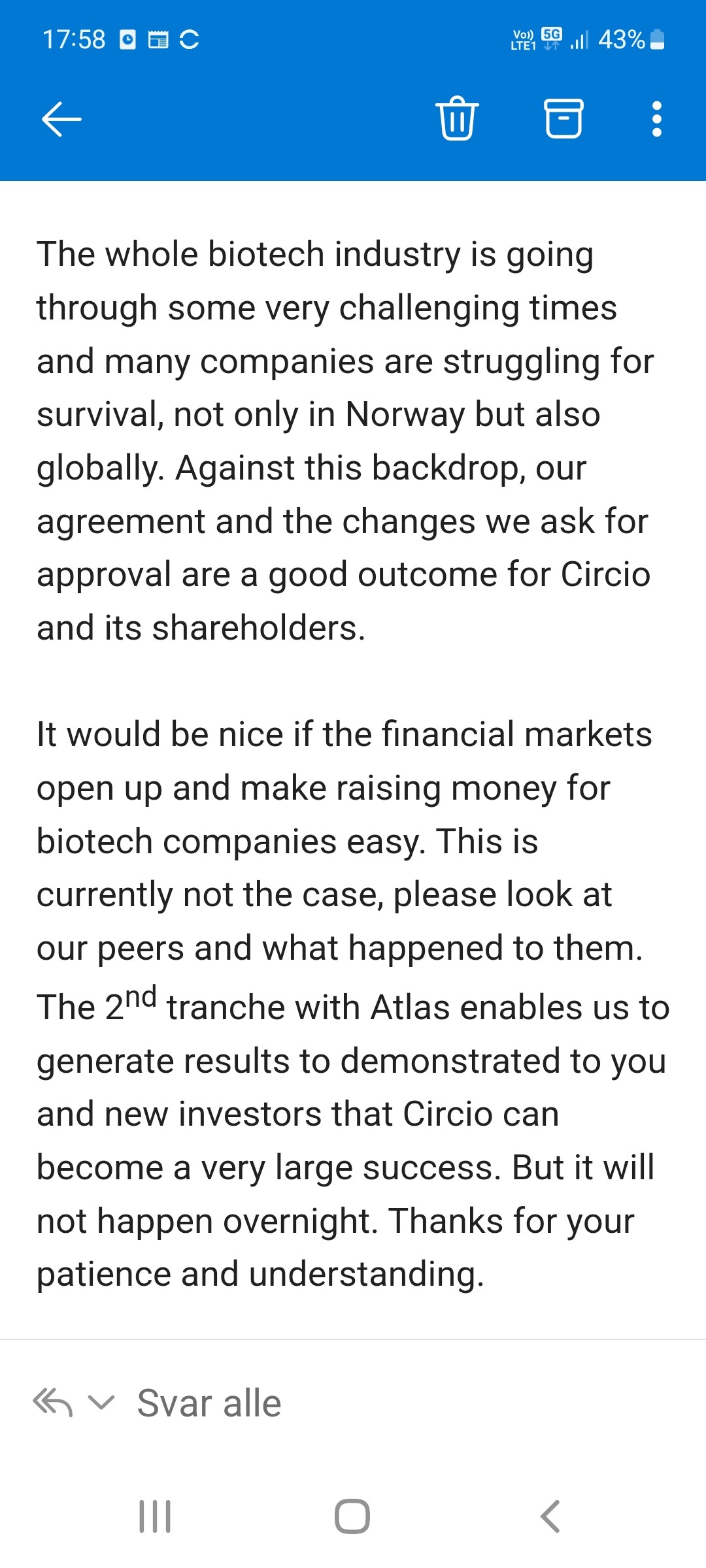Open the three-dot overflow menu

click(x=657, y=119)
